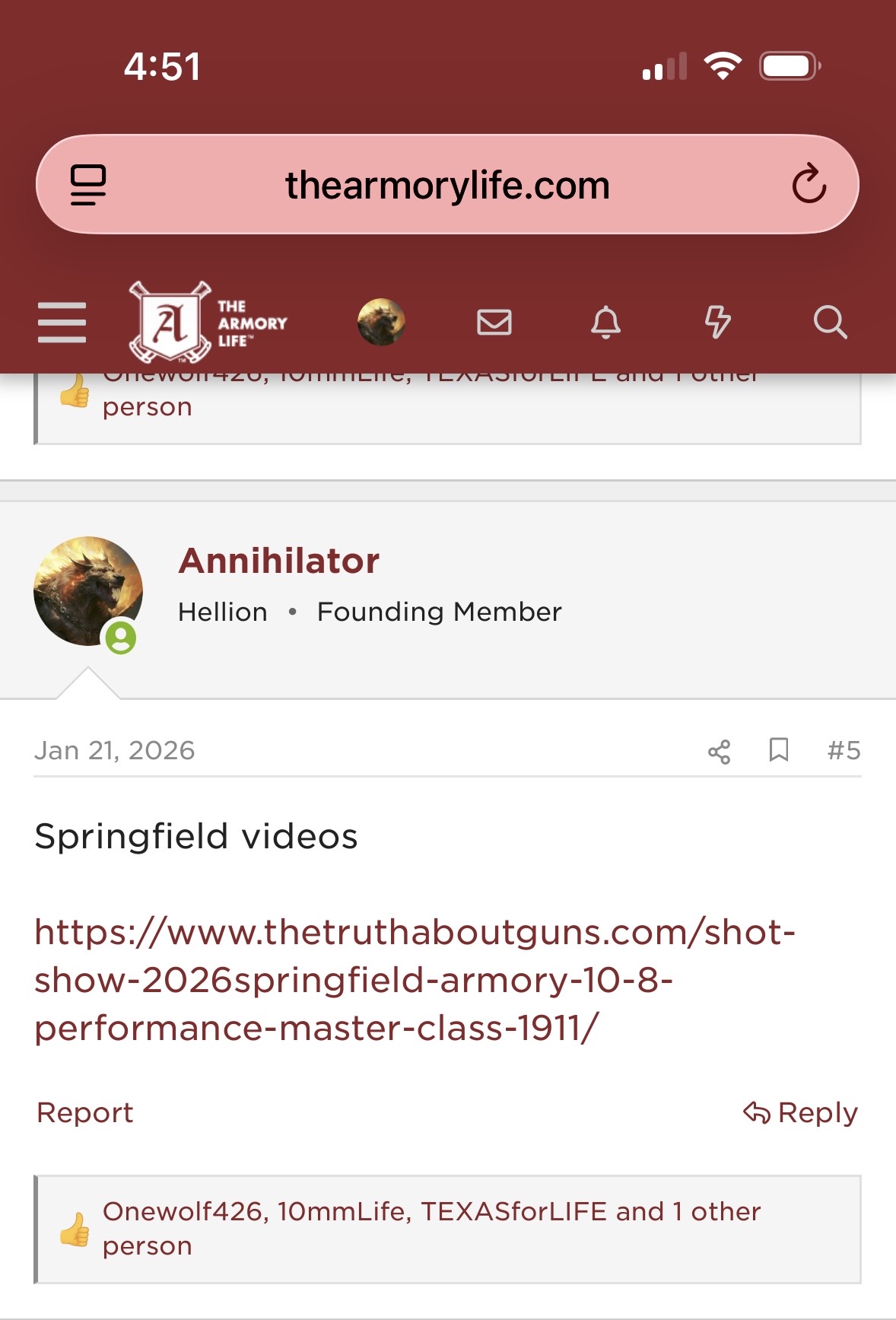Open the What's New lightning icon
This screenshot has width=896, height=1320.
717,323
